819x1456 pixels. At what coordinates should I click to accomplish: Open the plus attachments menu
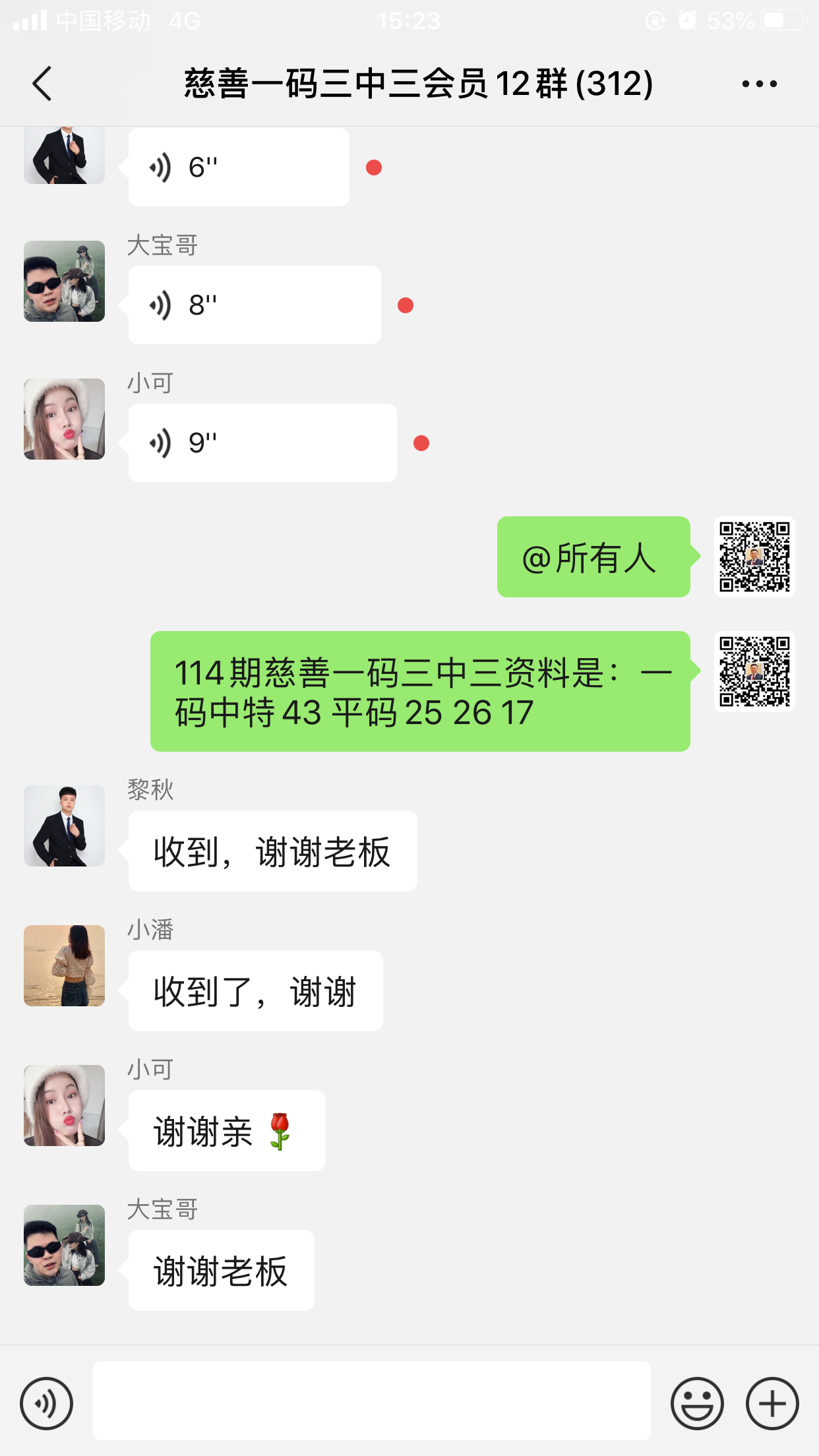(x=772, y=1403)
